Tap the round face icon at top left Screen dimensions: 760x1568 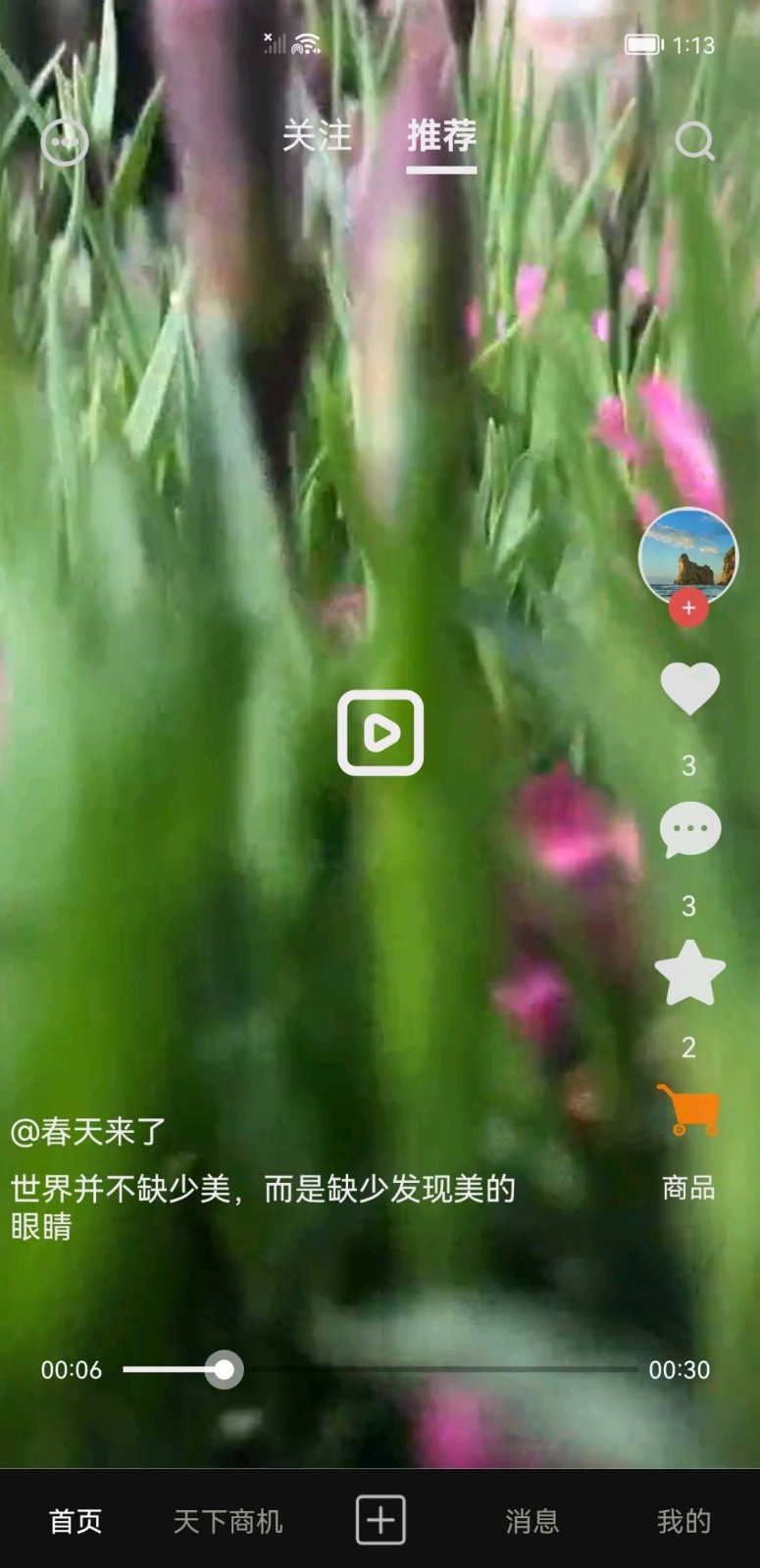[x=65, y=142]
